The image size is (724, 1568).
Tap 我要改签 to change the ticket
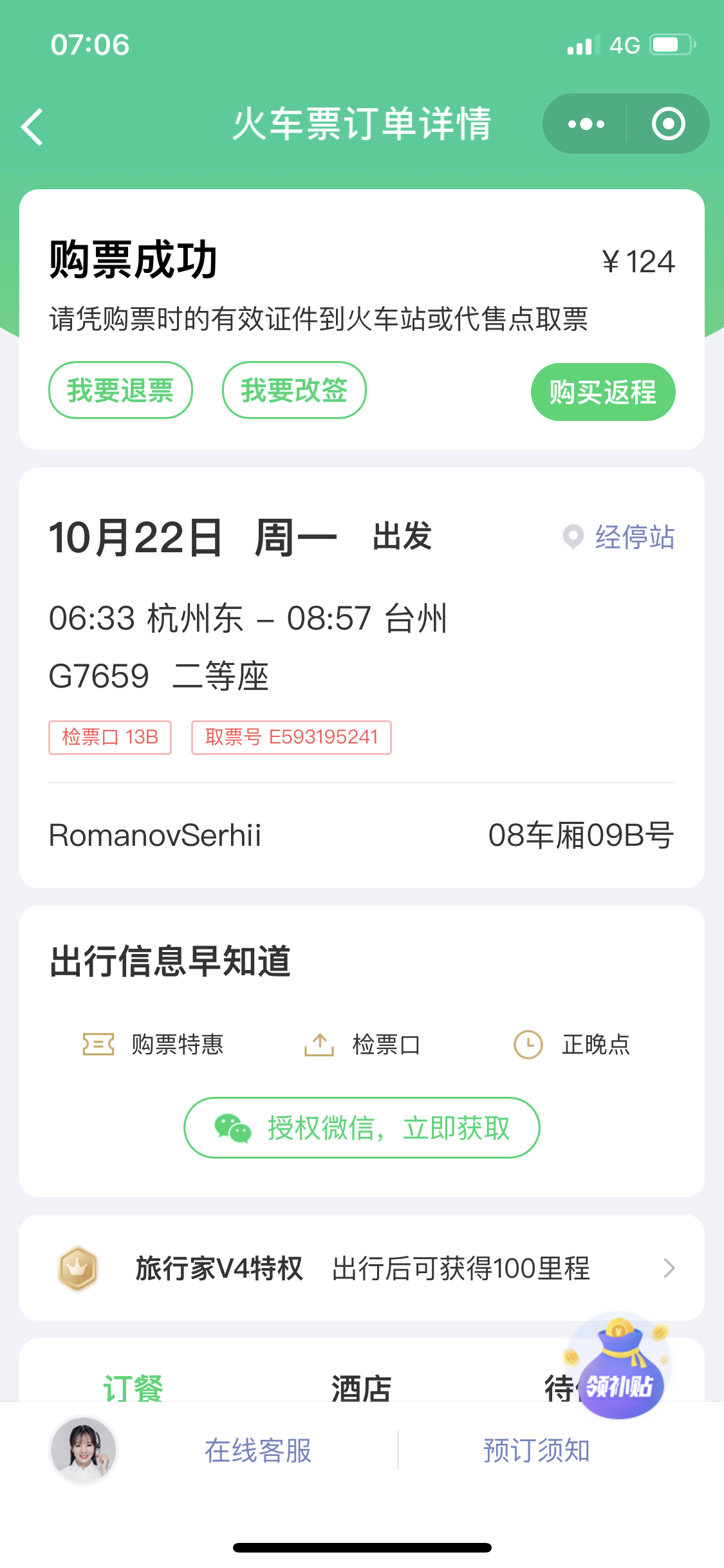click(x=294, y=390)
